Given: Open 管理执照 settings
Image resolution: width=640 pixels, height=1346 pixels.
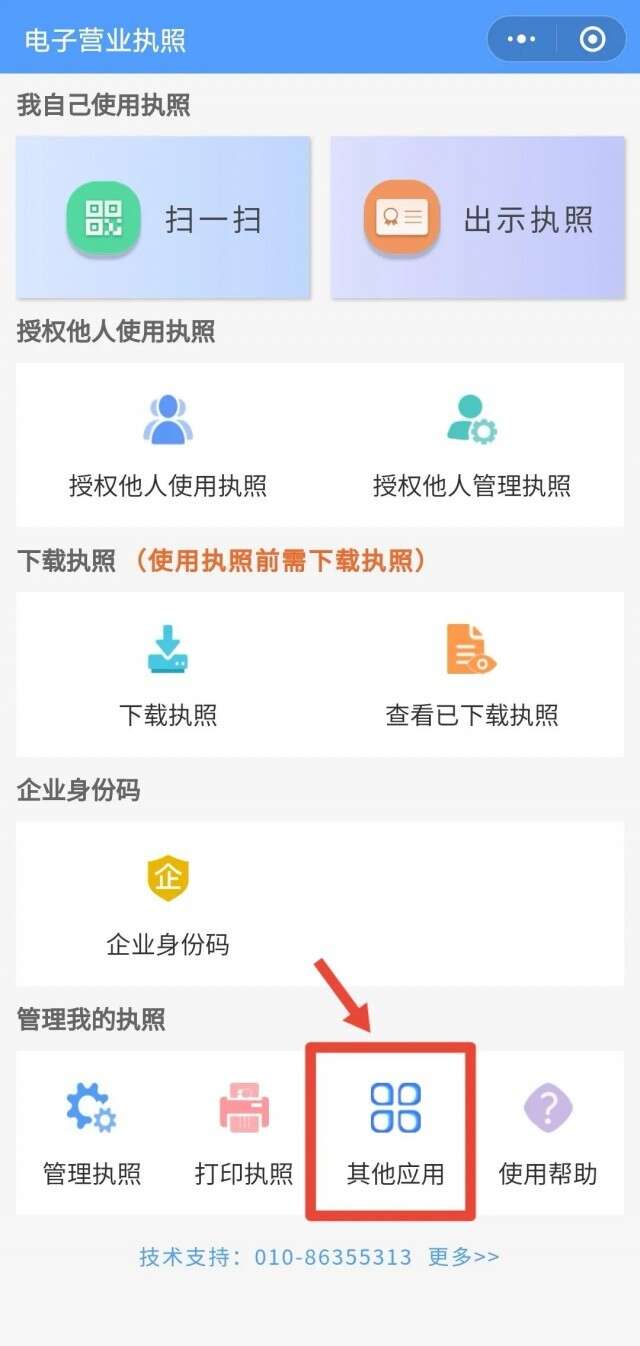Looking at the screenshot, I should coord(92,1134).
